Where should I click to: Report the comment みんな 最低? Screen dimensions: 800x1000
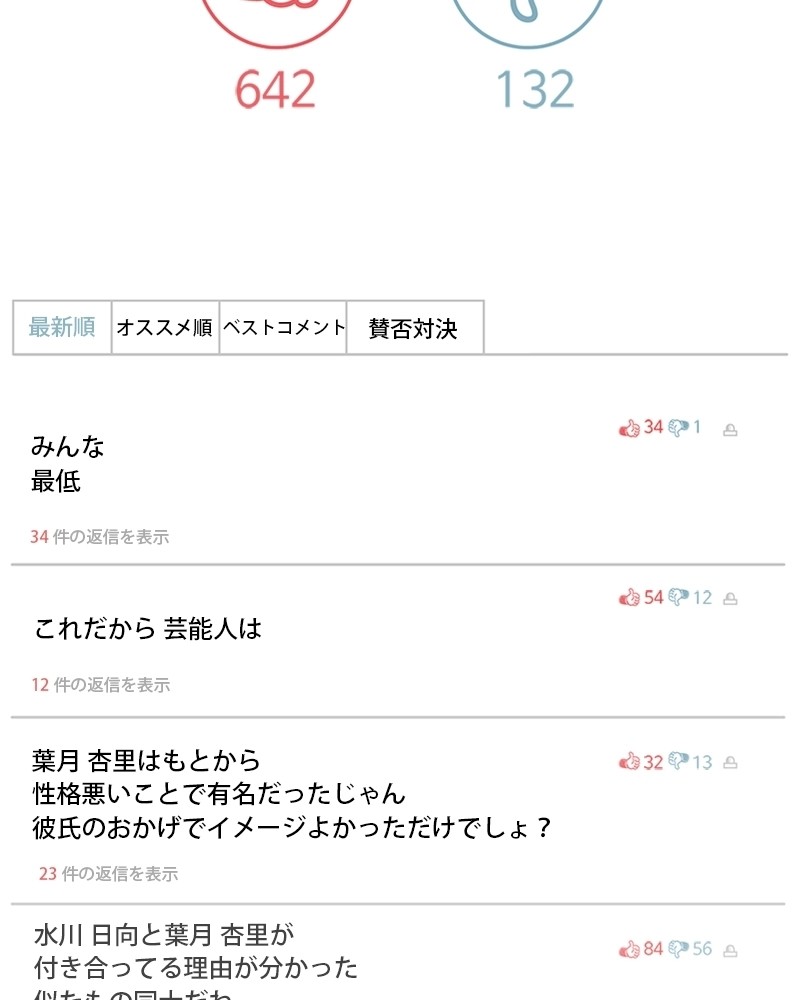(730, 430)
